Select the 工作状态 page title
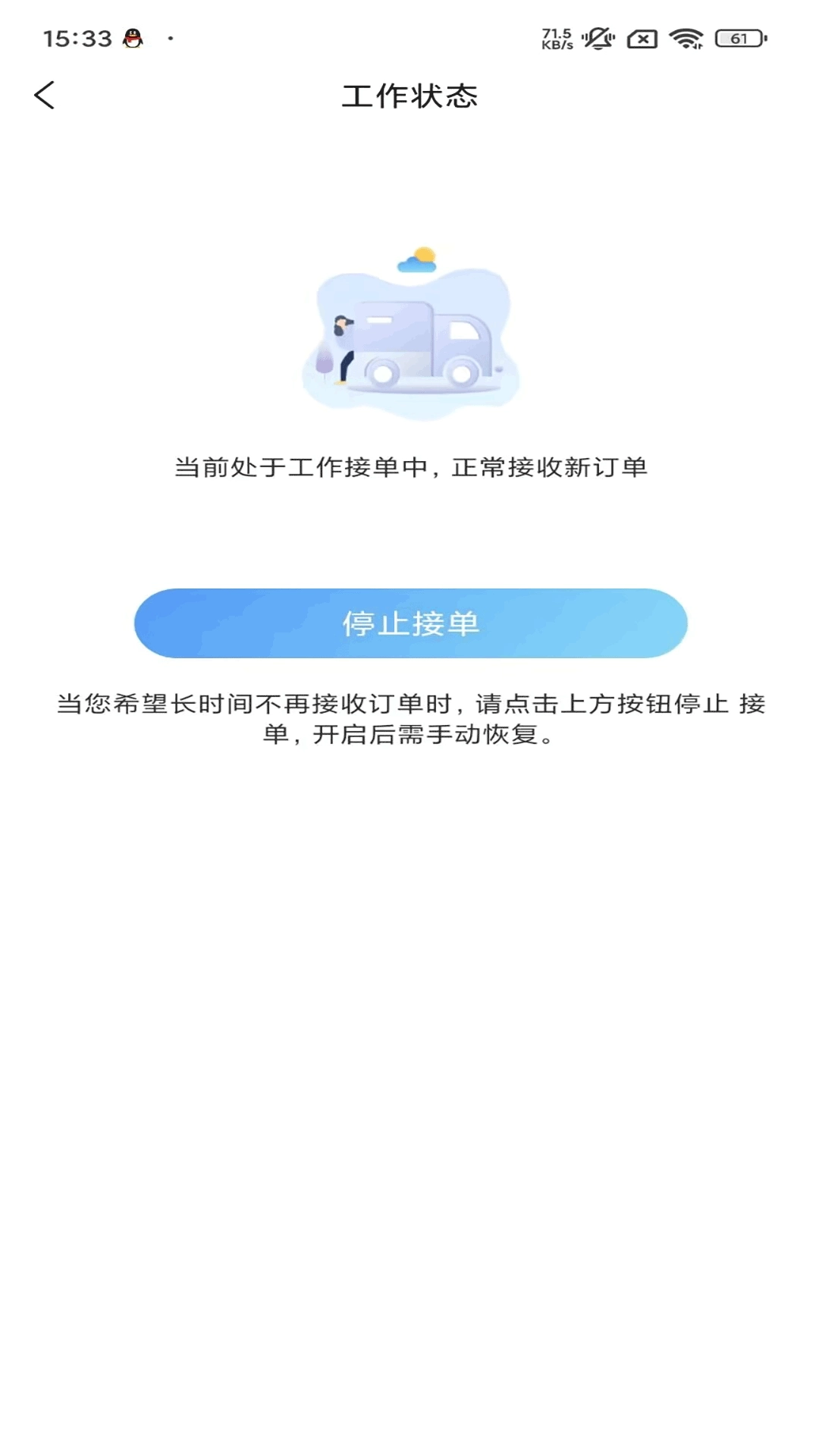819x1456 pixels. (409, 96)
